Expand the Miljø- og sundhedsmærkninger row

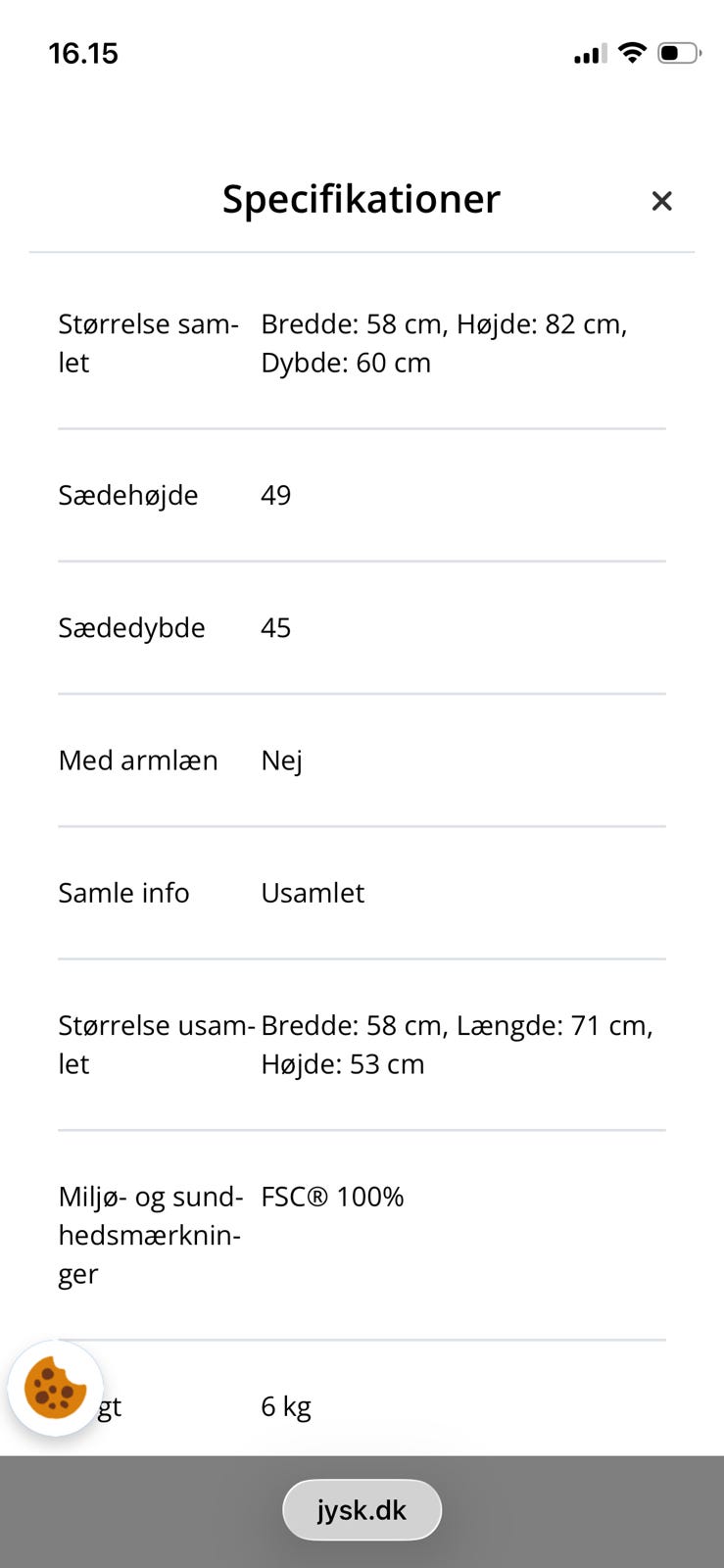coord(362,1235)
